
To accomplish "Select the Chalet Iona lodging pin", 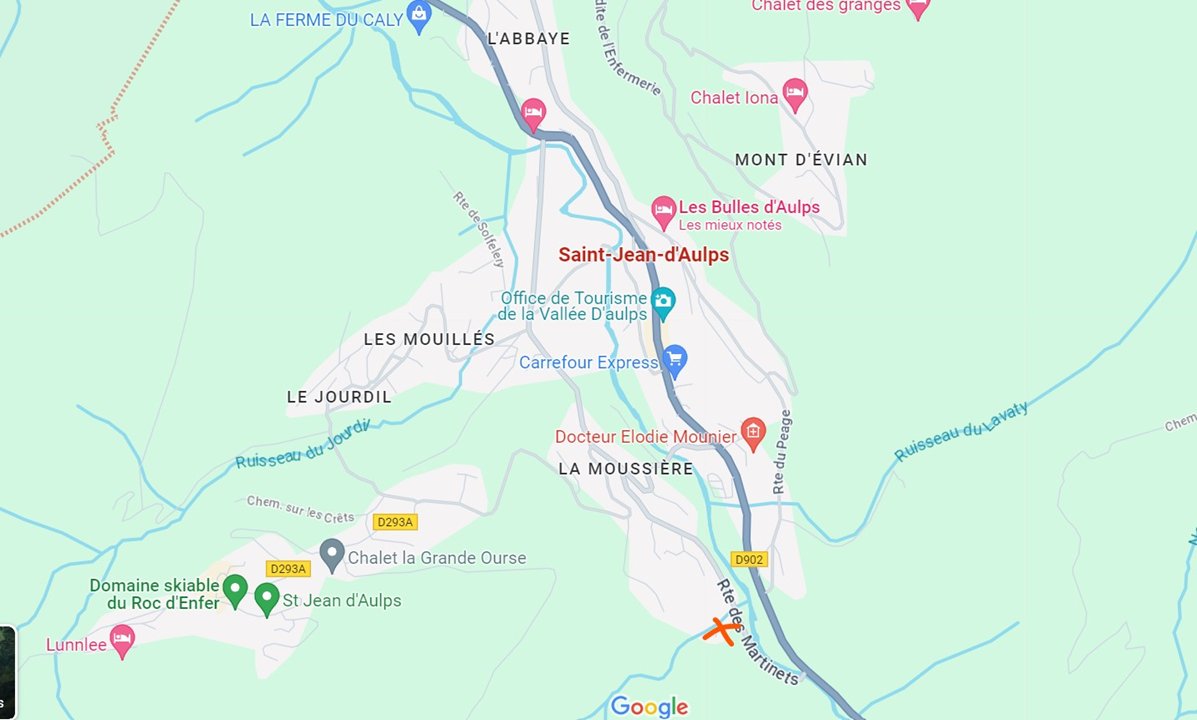I will (795, 94).
